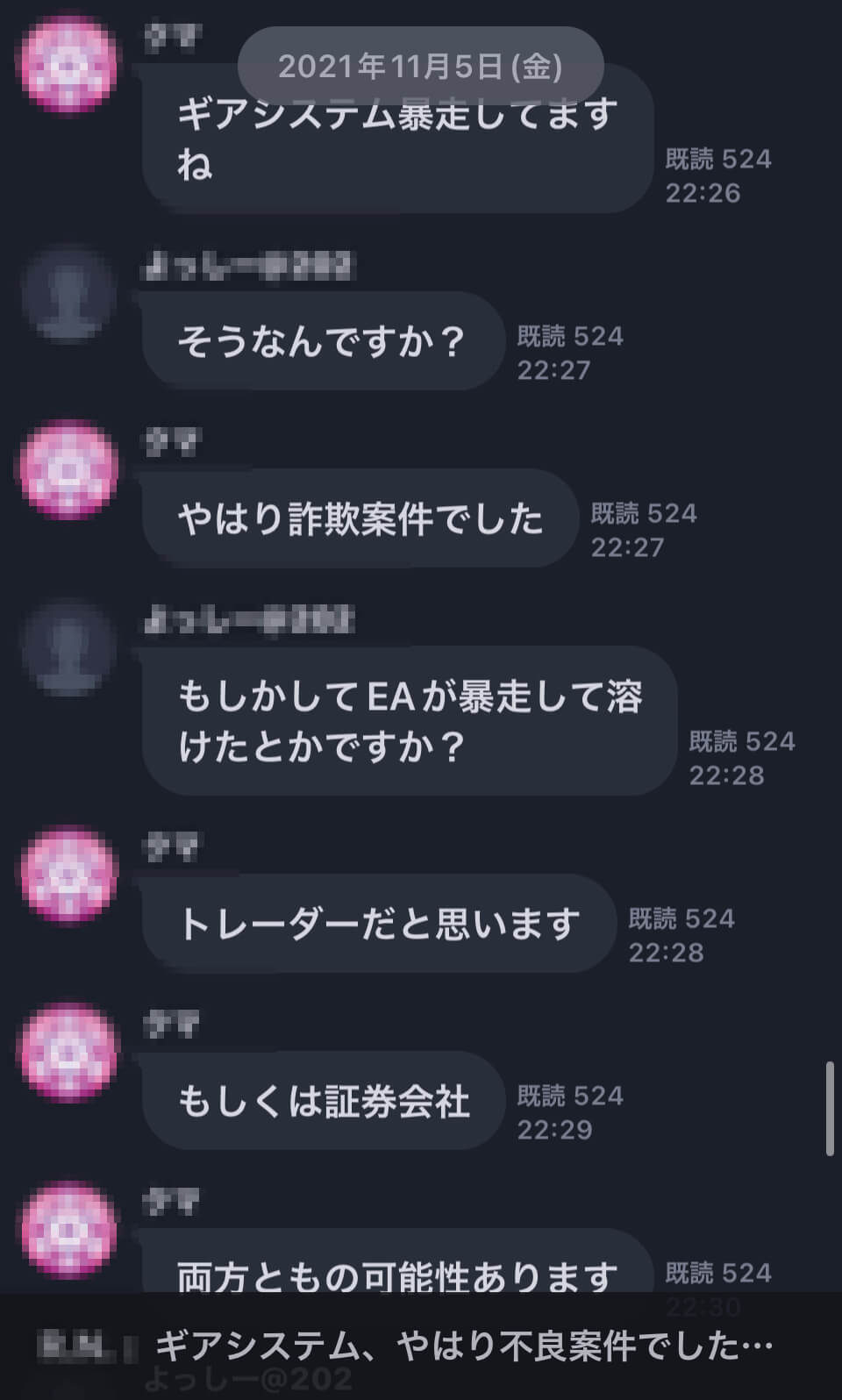Open the avatar beside そうなんですか？ message
The image size is (842, 1400).
click(x=68, y=295)
